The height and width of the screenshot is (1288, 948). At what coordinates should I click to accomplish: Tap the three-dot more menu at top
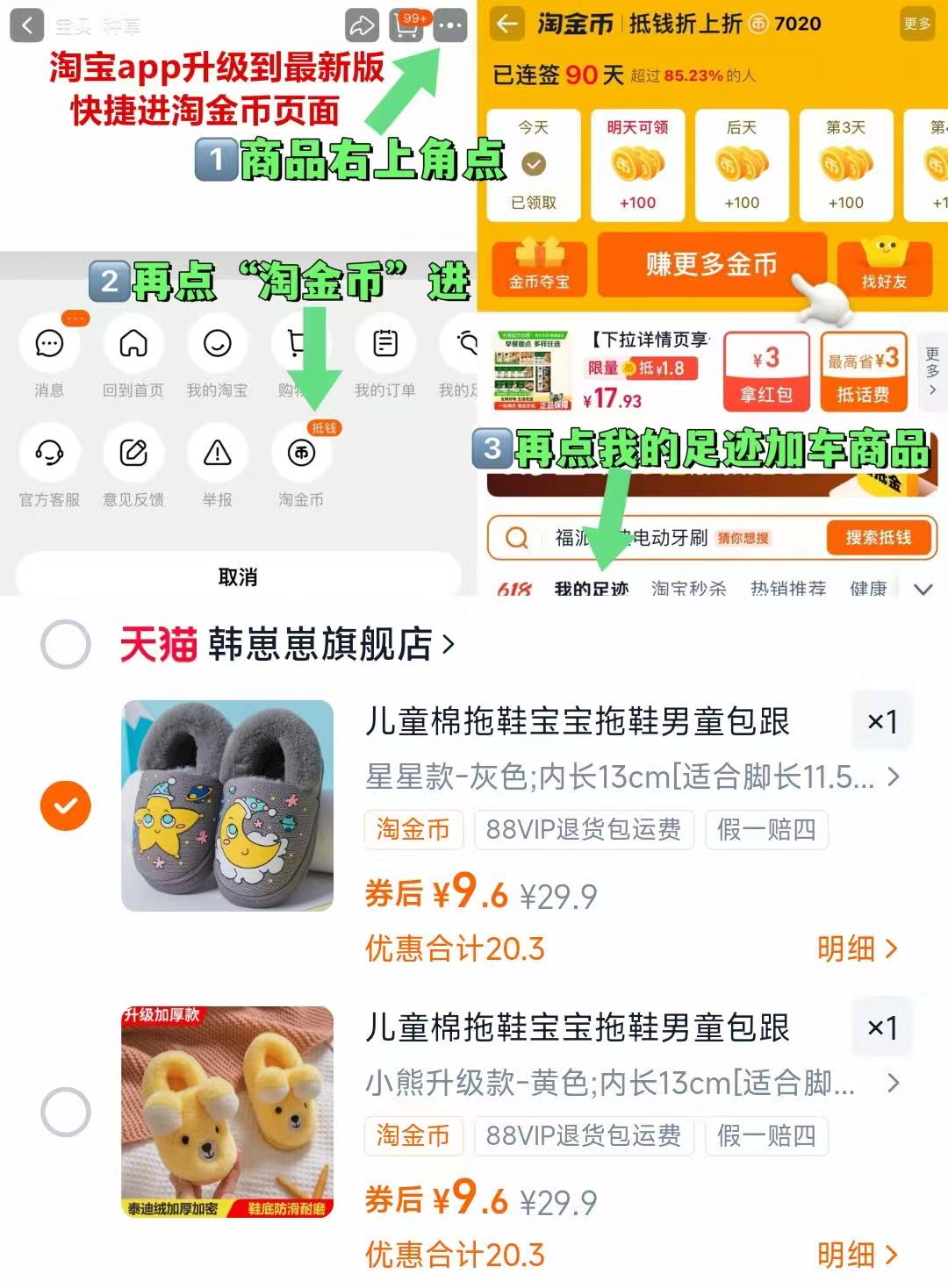(x=449, y=25)
